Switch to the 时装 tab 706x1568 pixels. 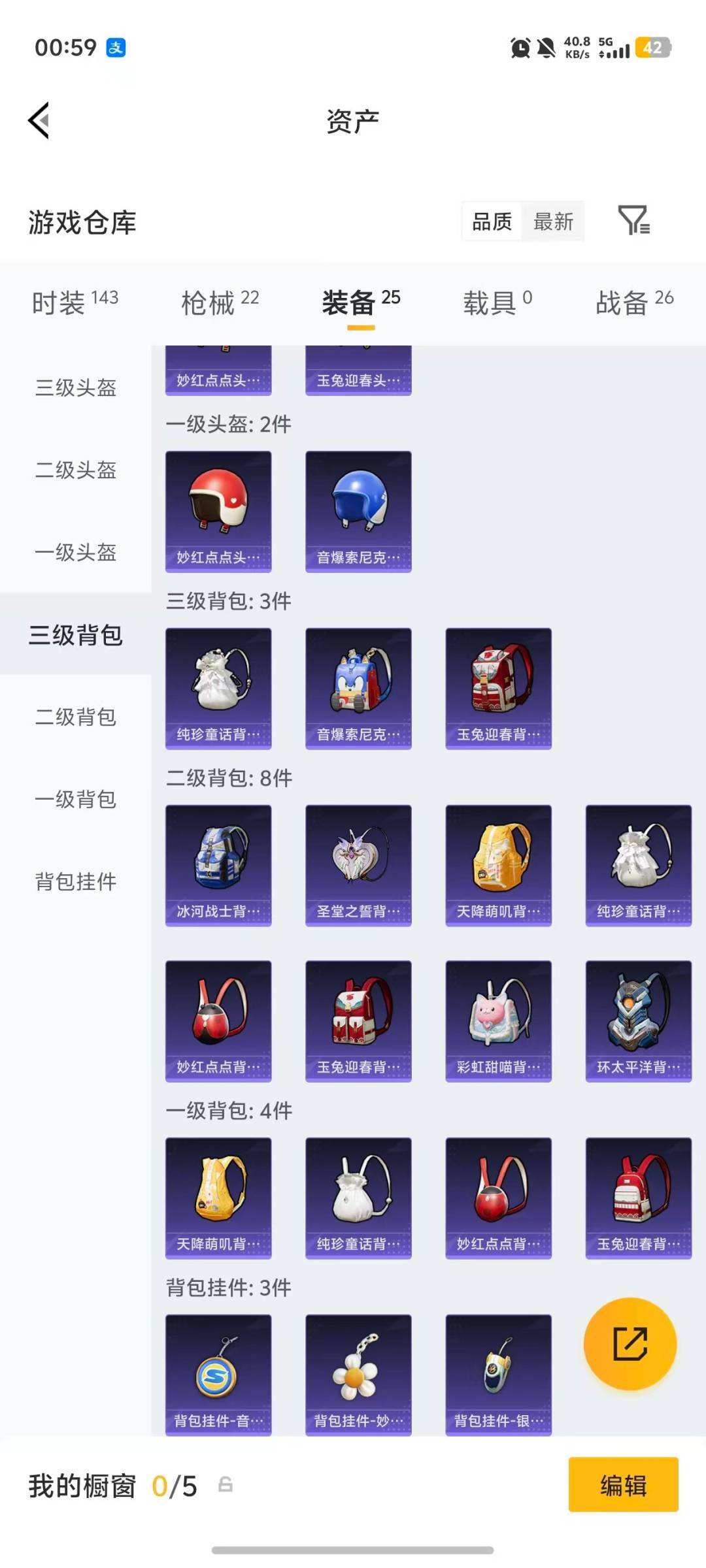point(75,302)
